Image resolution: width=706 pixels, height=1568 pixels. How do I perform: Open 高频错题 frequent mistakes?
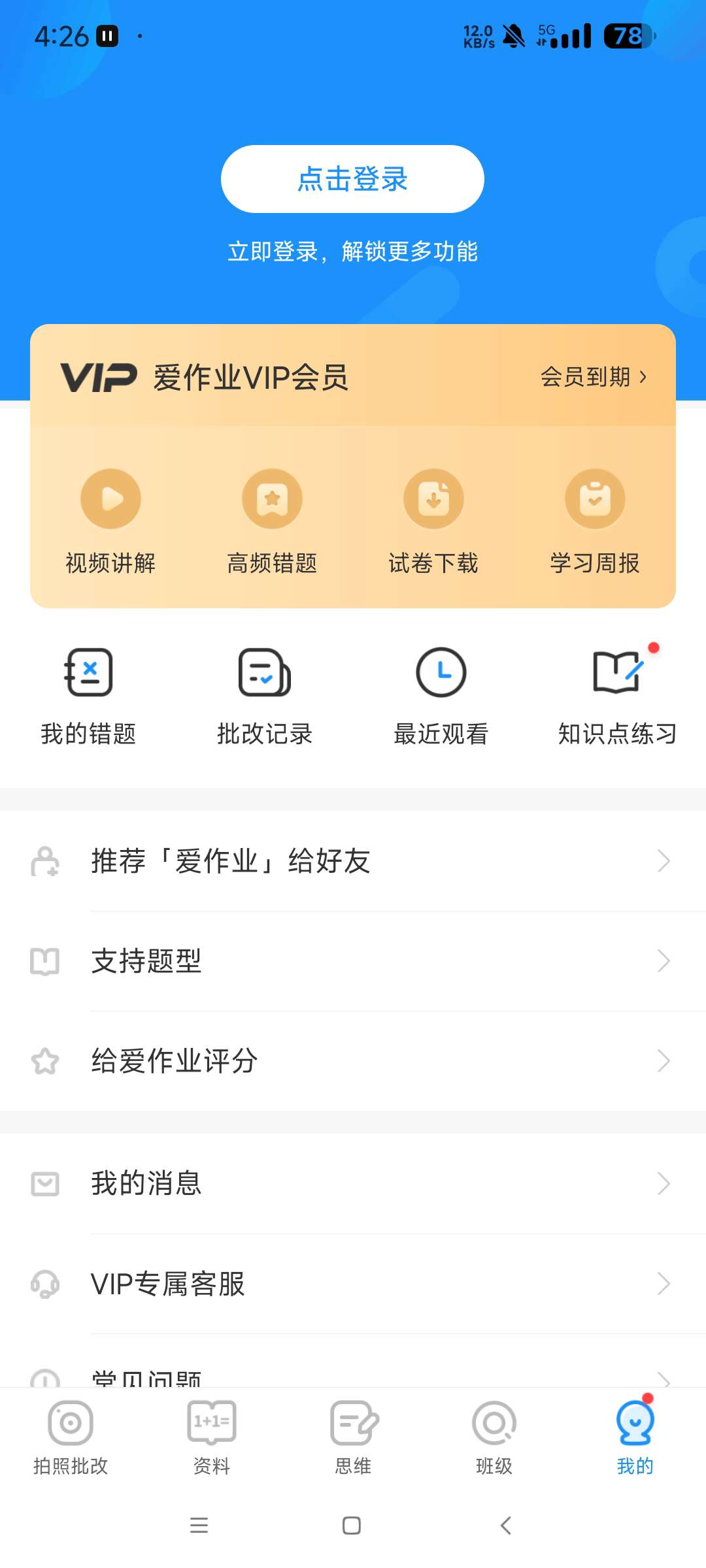click(272, 517)
